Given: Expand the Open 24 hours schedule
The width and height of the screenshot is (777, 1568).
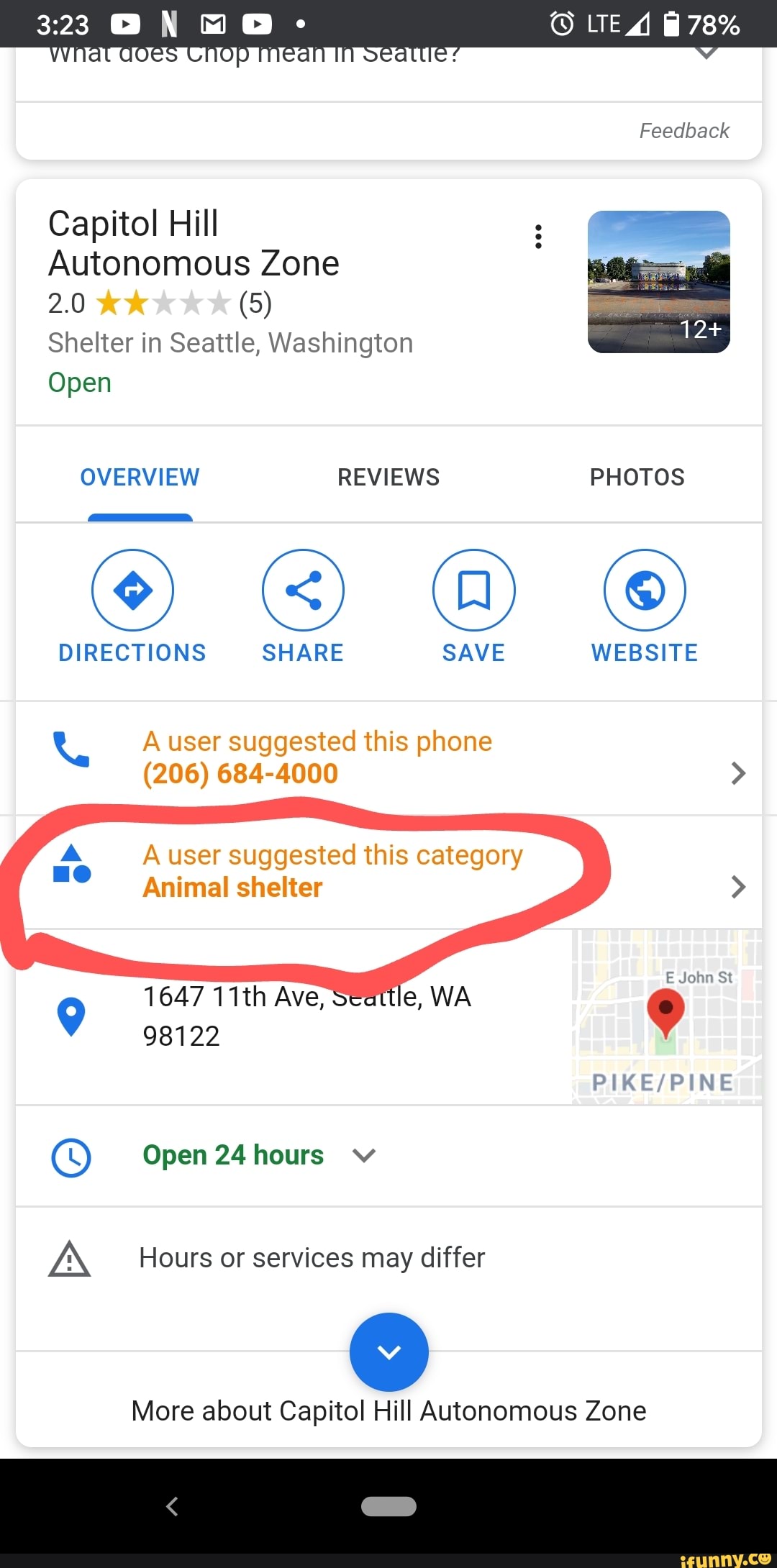Looking at the screenshot, I should (x=365, y=1155).
